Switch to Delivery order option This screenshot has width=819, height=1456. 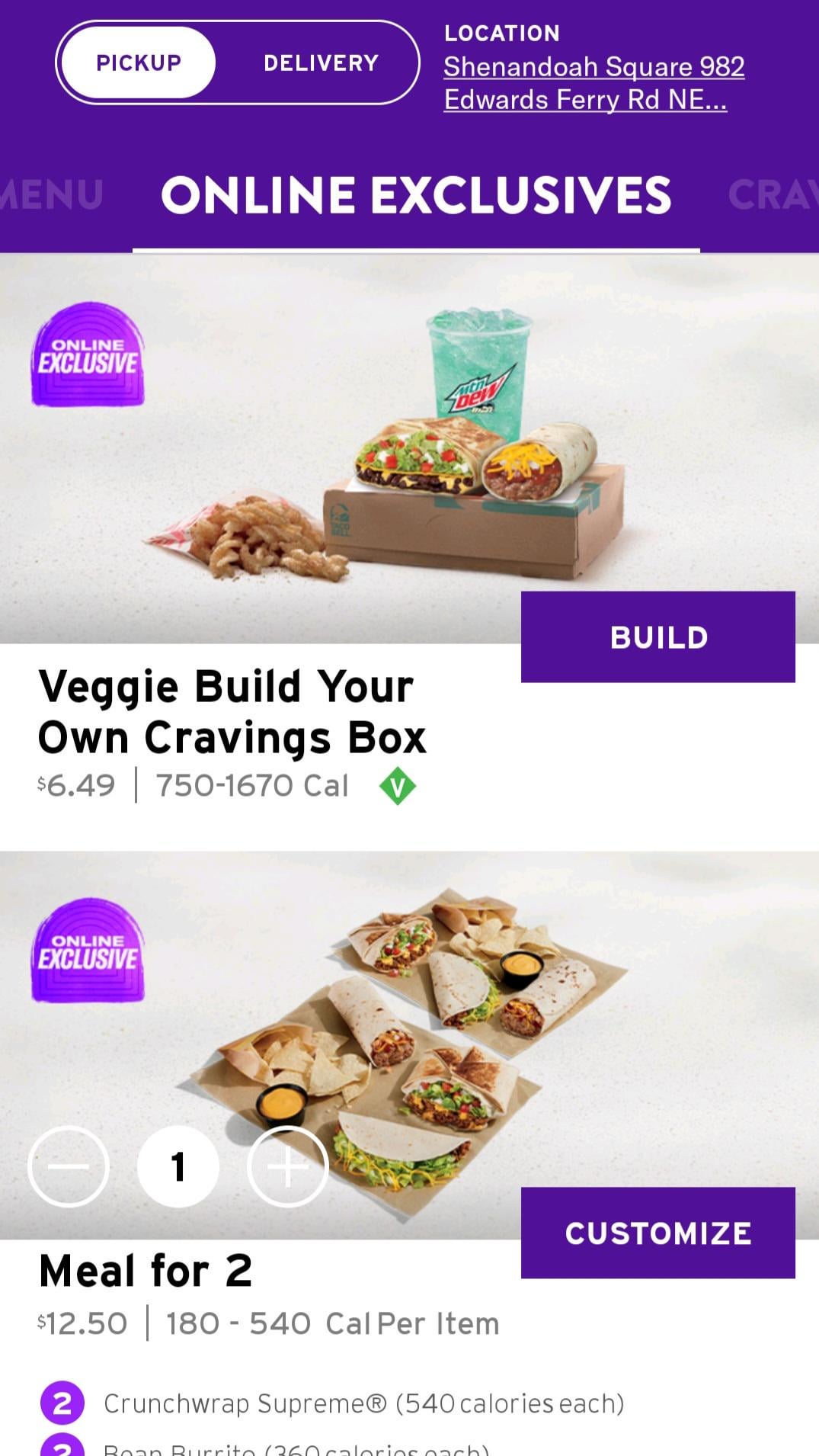(321, 63)
